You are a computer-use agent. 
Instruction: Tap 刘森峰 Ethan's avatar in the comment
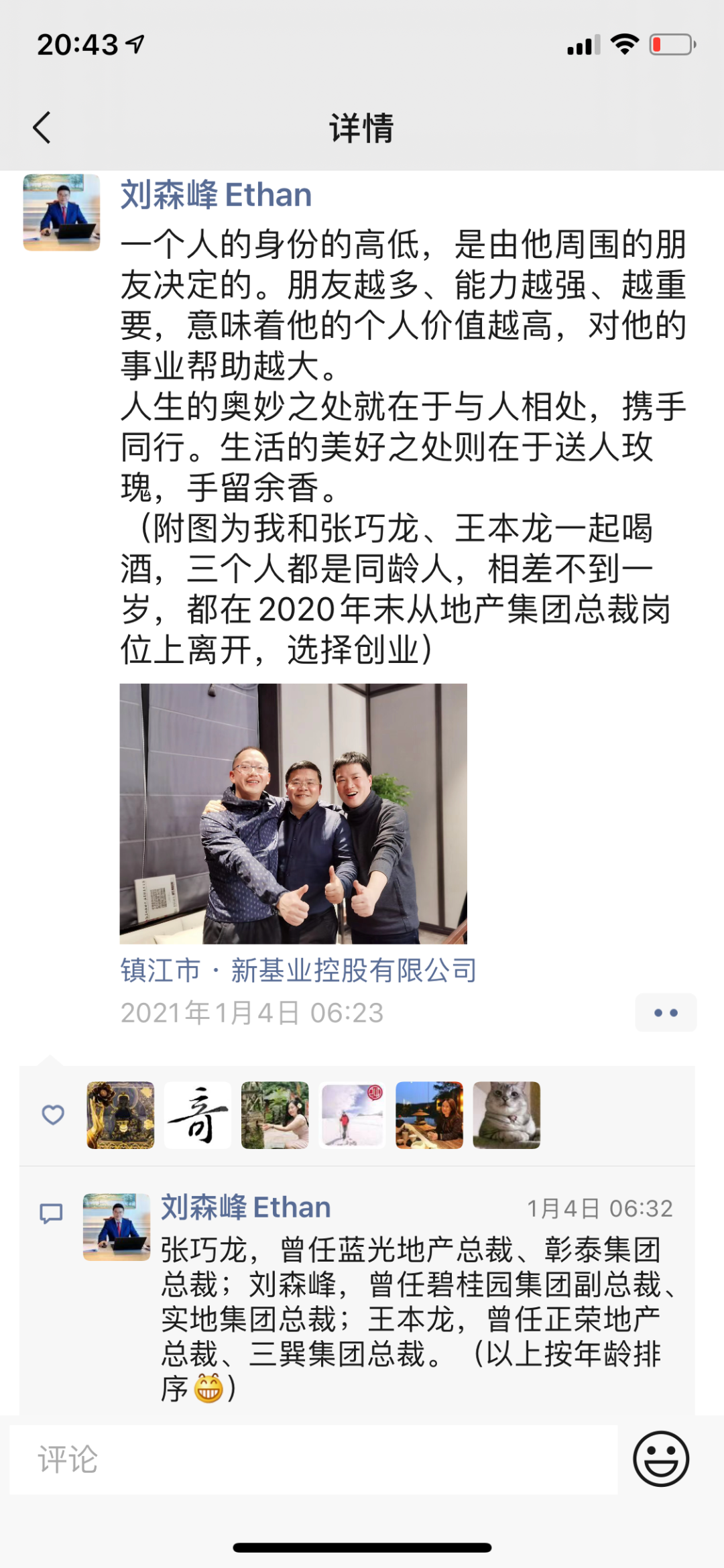point(117,1227)
